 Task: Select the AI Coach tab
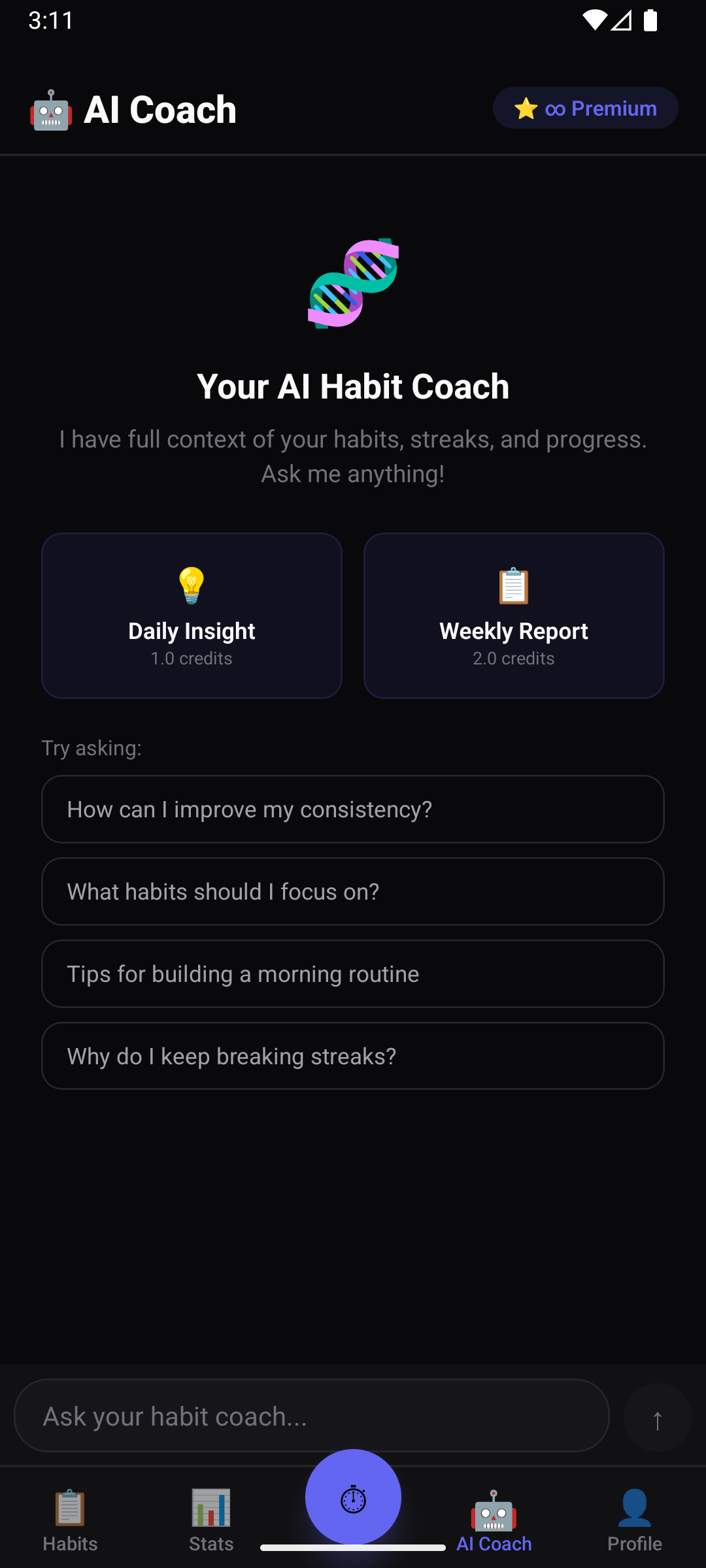[494, 1520]
